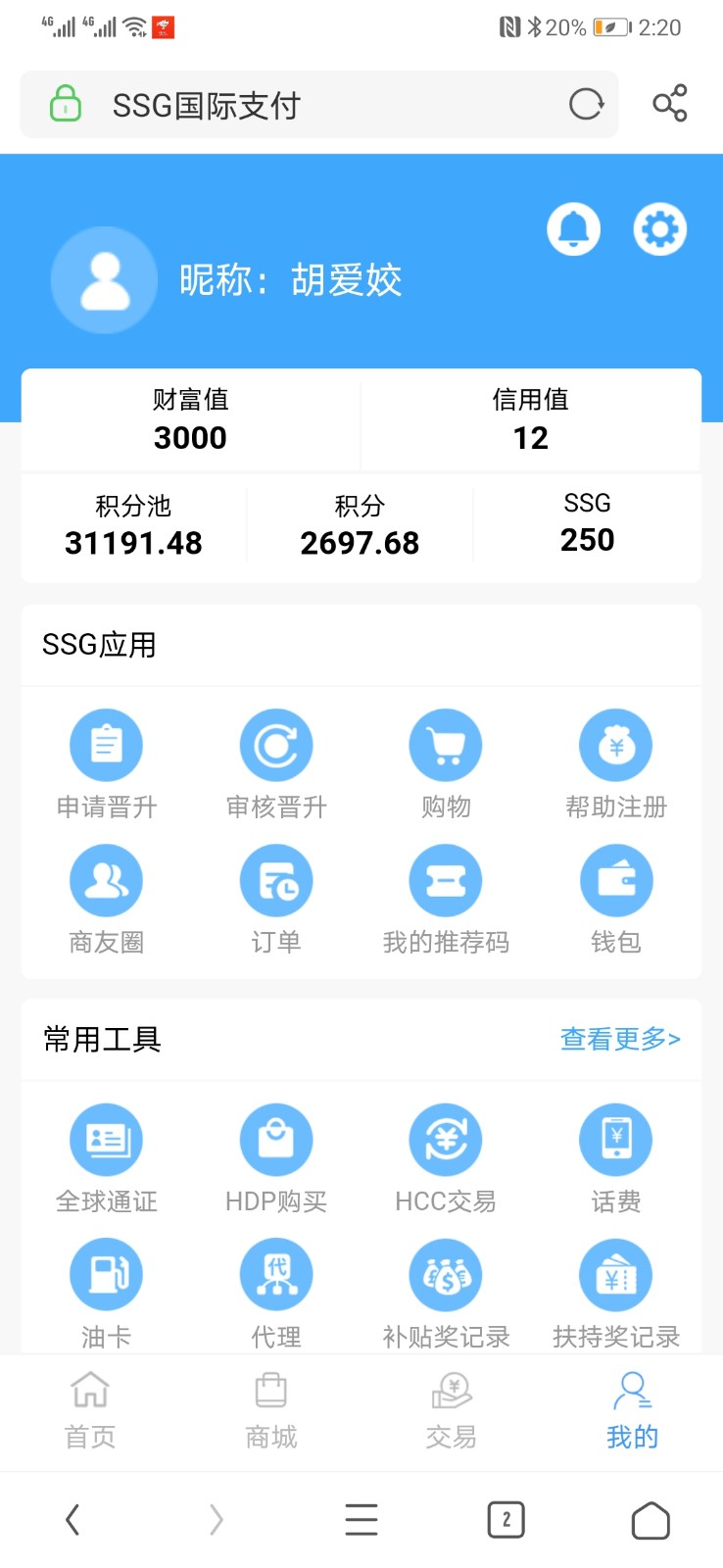Open HCC交易 trading
The width and height of the screenshot is (723, 1568).
446,1159
